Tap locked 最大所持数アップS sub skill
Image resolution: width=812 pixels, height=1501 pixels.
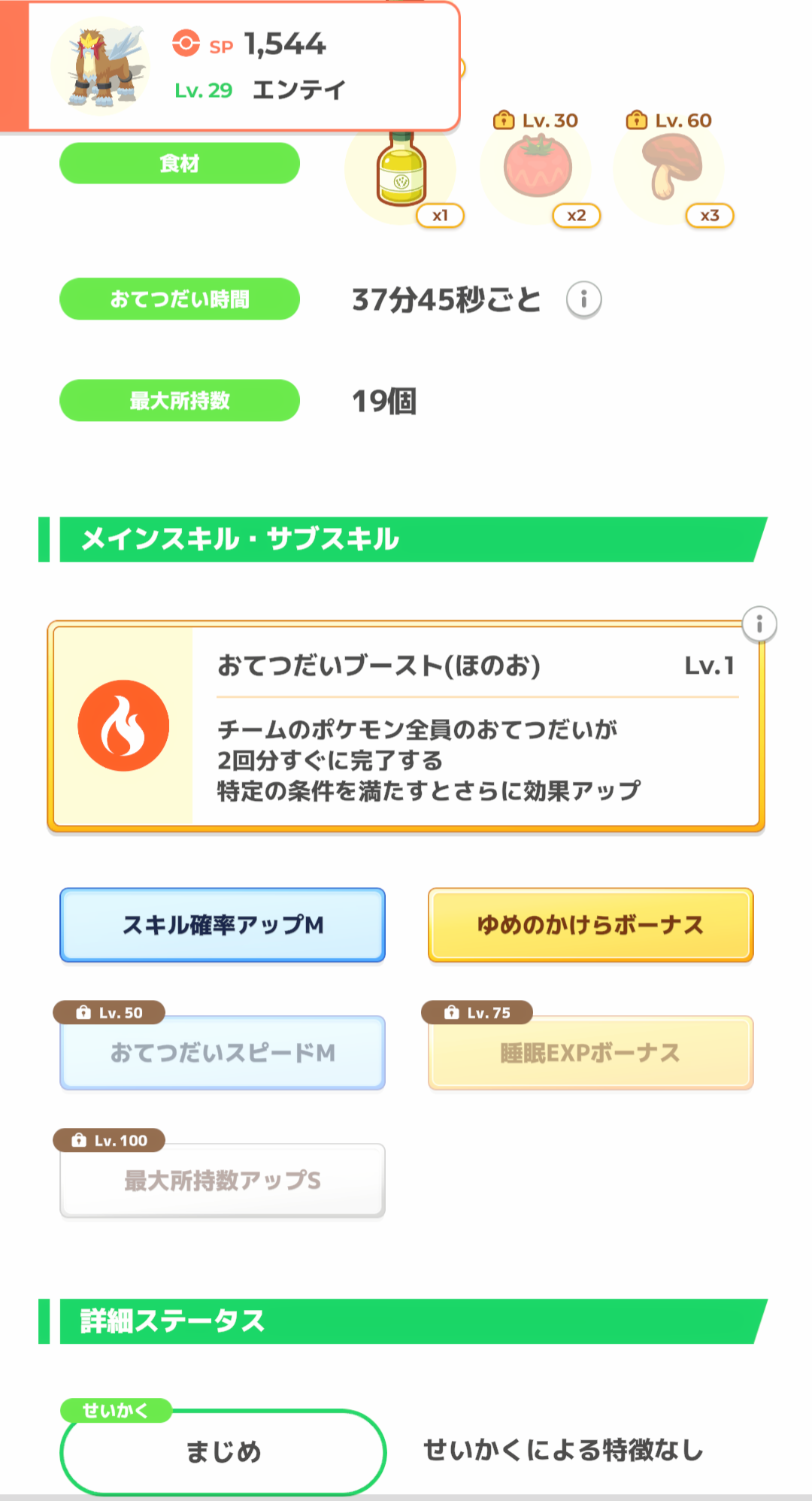click(x=223, y=1181)
